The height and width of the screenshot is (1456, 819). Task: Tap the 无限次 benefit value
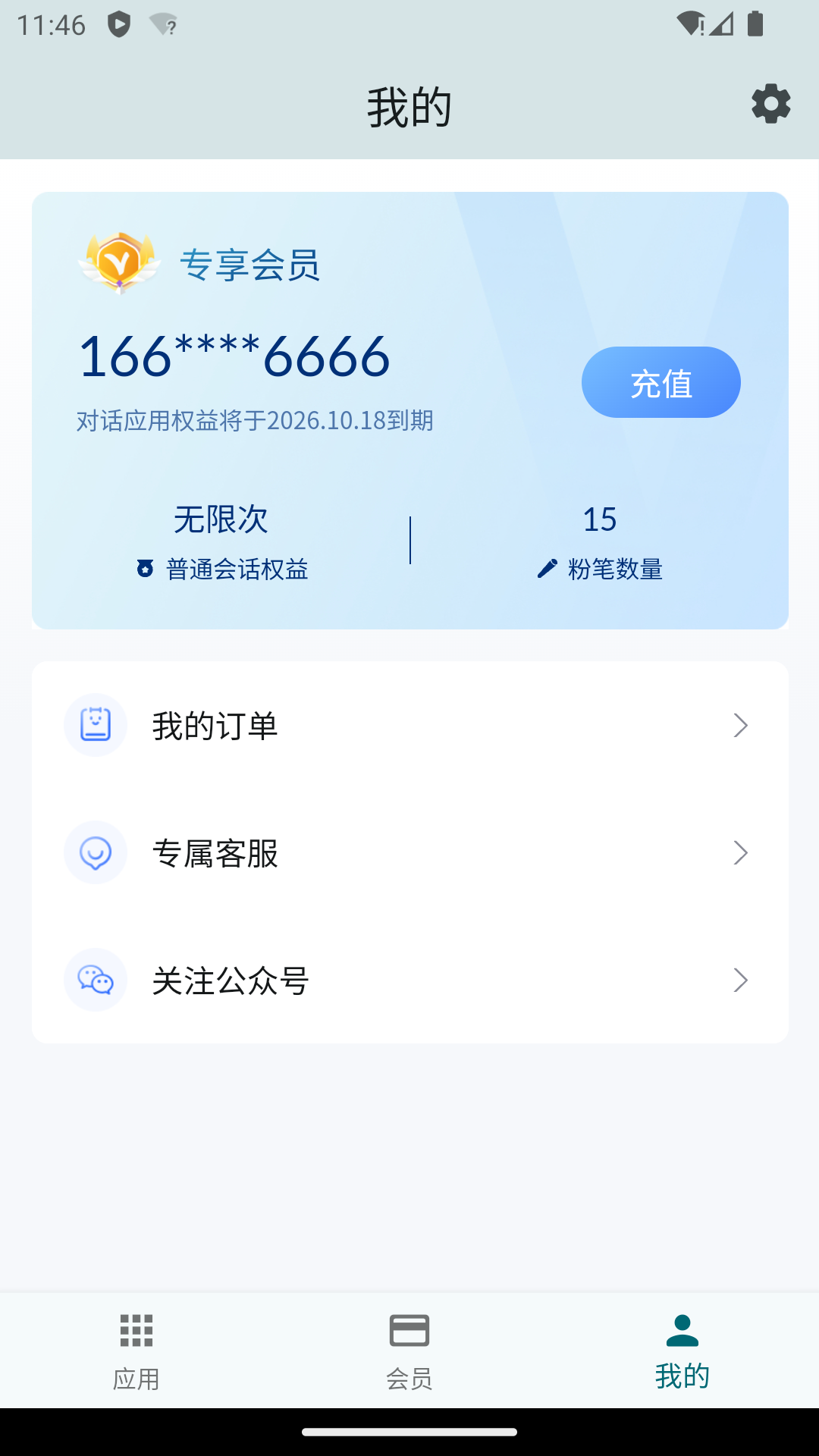(x=221, y=519)
